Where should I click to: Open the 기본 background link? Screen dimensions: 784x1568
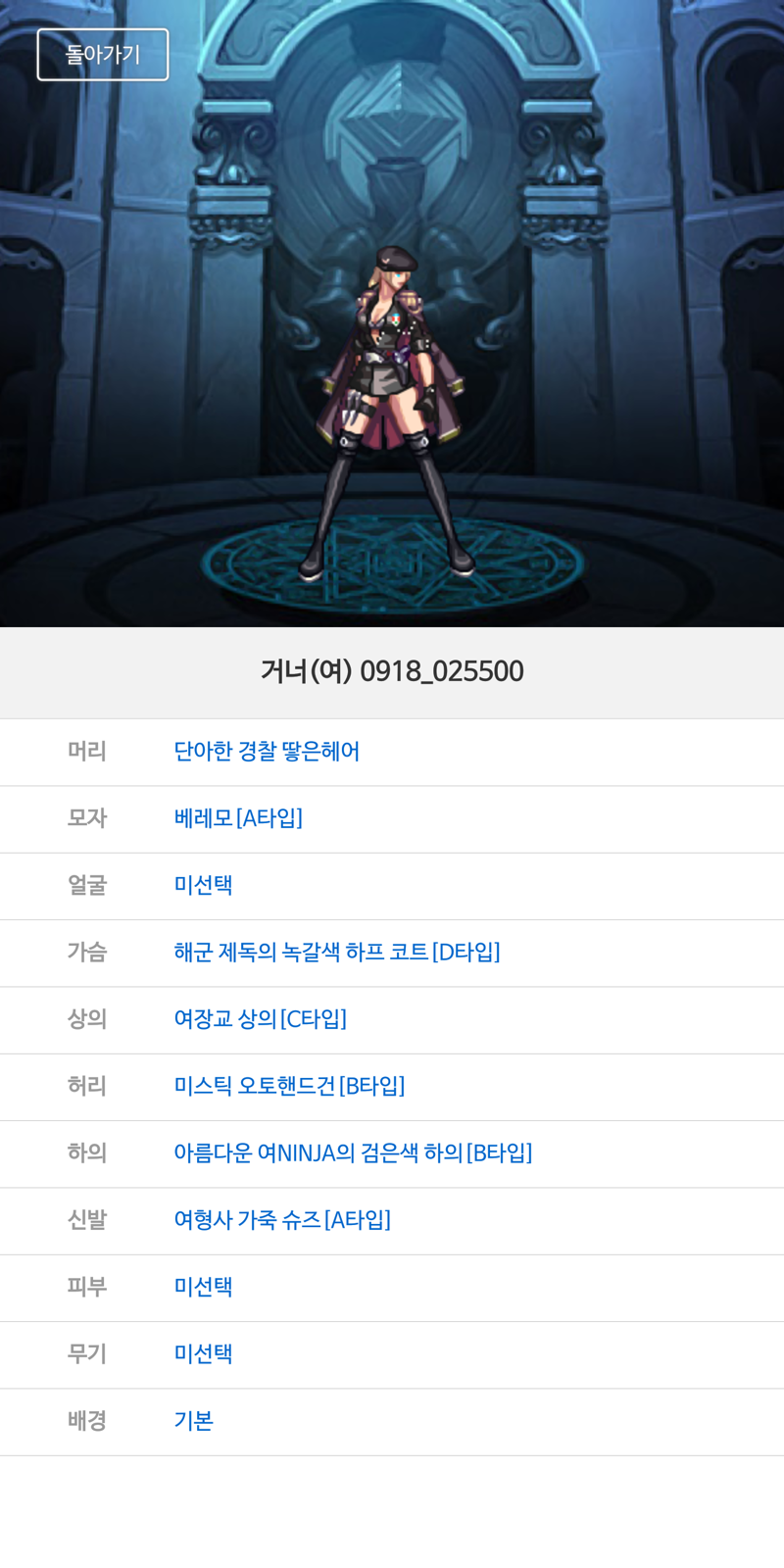193,1421
